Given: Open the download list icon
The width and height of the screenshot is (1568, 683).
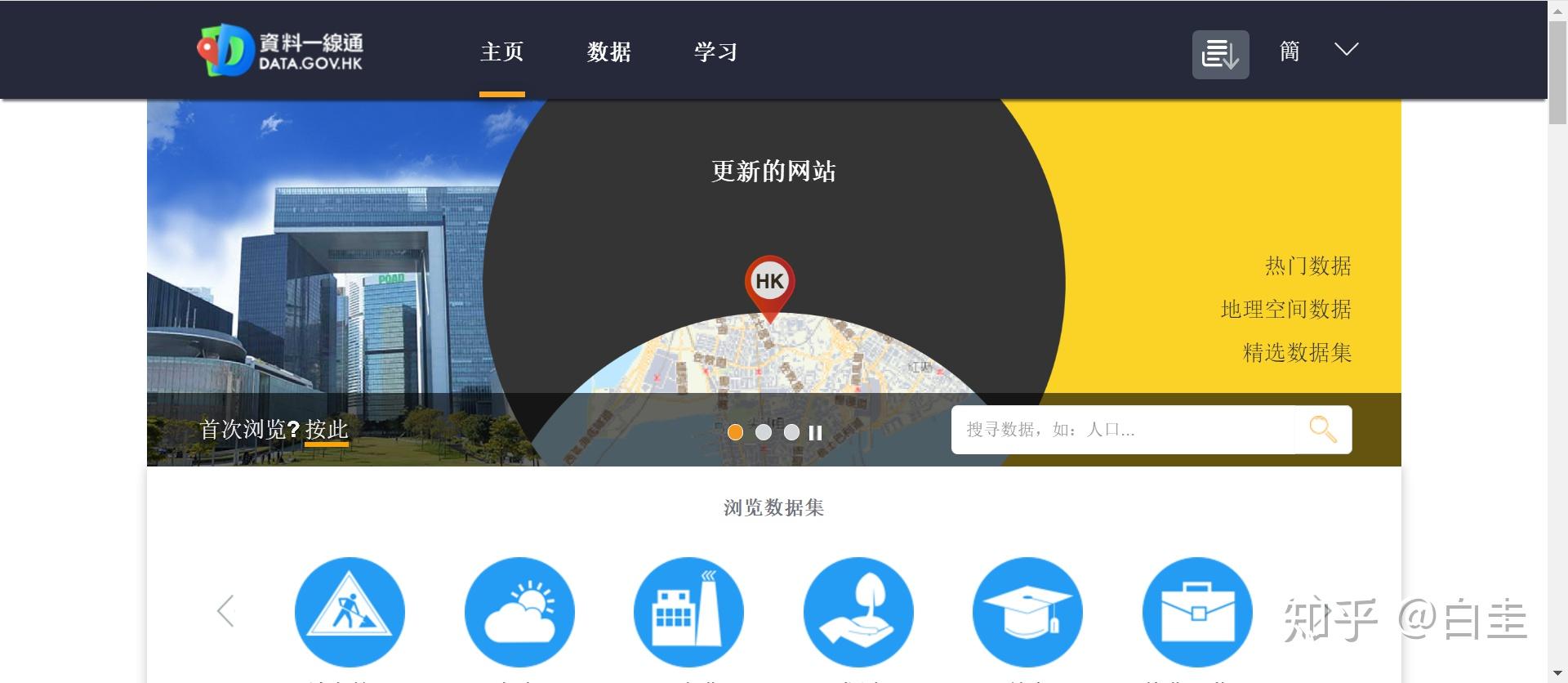Looking at the screenshot, I should coord(1220,55).
